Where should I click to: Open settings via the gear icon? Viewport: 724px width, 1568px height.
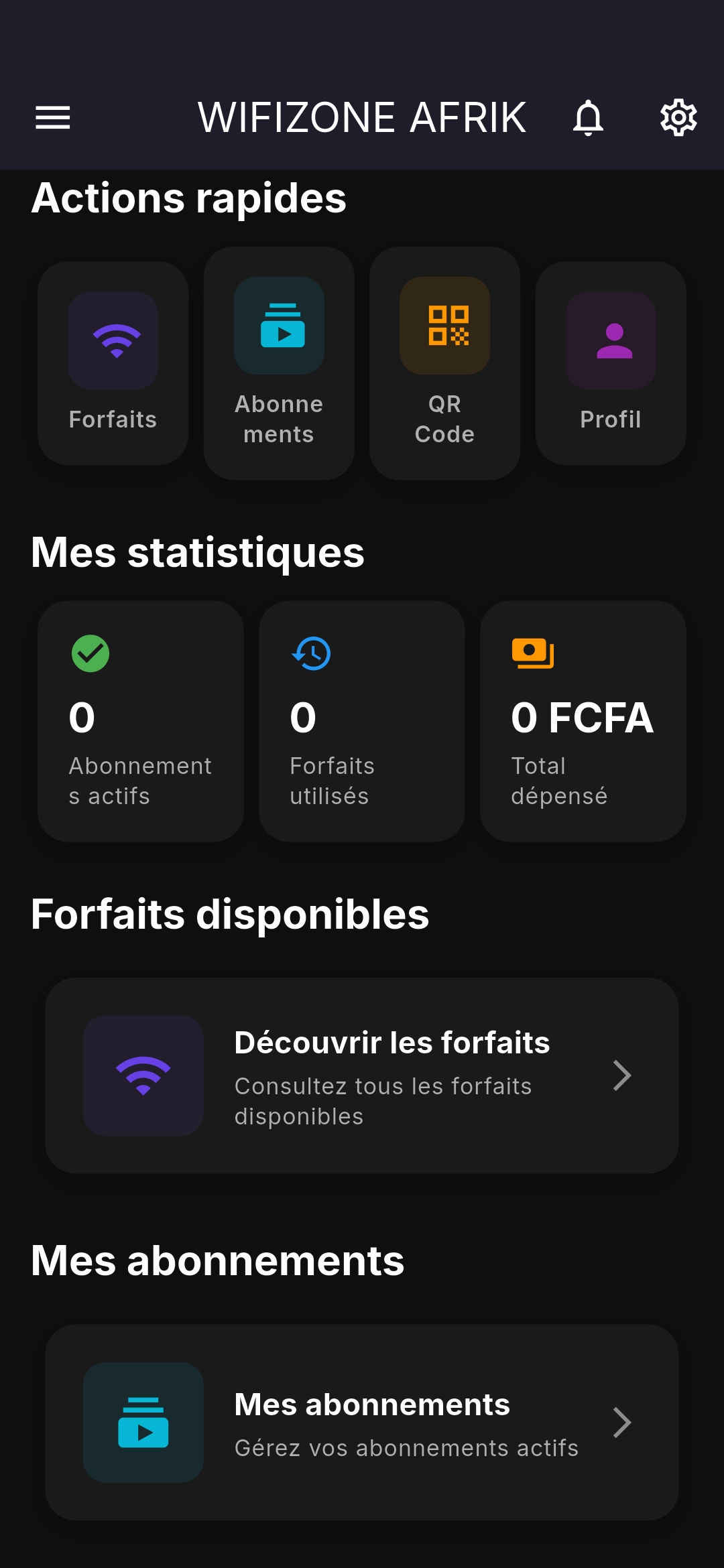click(x=678, y=117)
